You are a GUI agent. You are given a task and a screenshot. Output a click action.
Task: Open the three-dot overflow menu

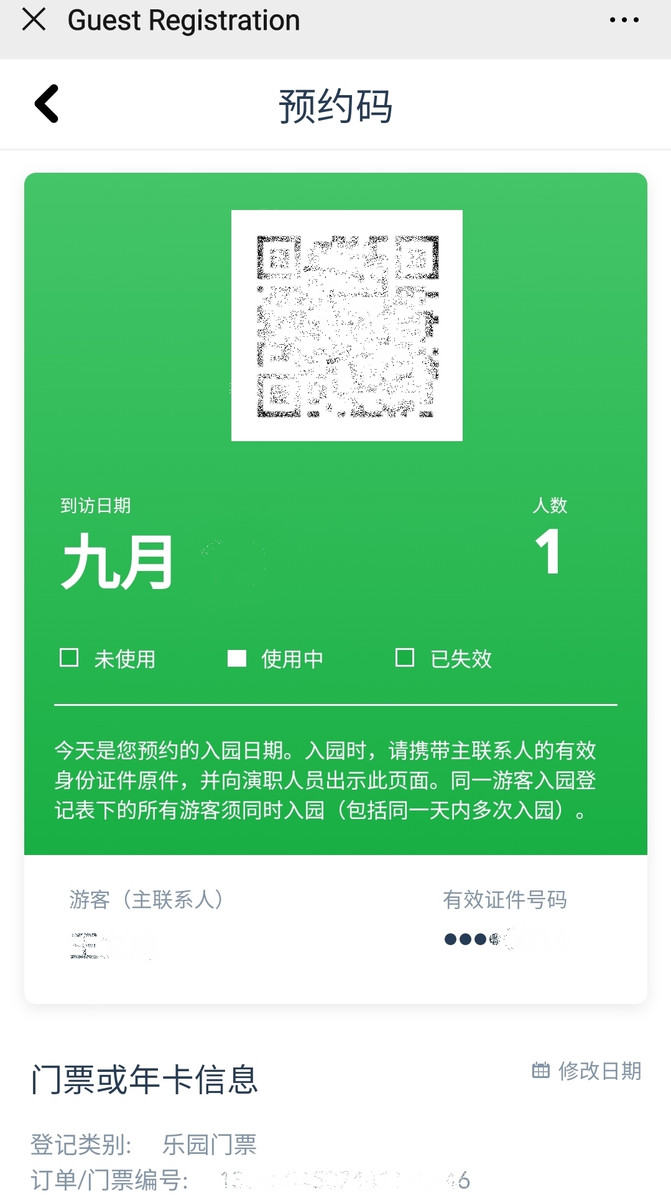[624, 21]
